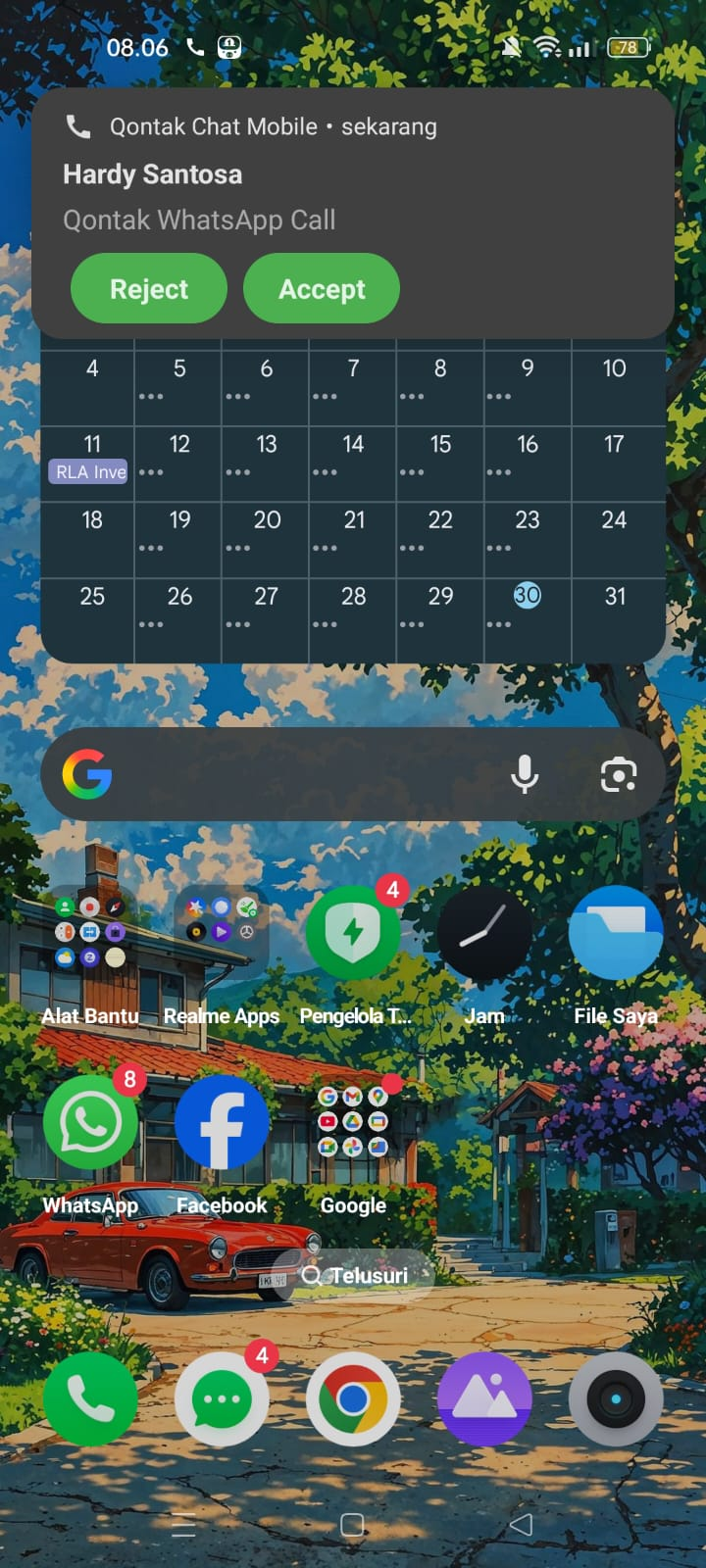This screenshot has height=1568, width=706.
Task: Open the Jam clock app
Action: point(484,933)
